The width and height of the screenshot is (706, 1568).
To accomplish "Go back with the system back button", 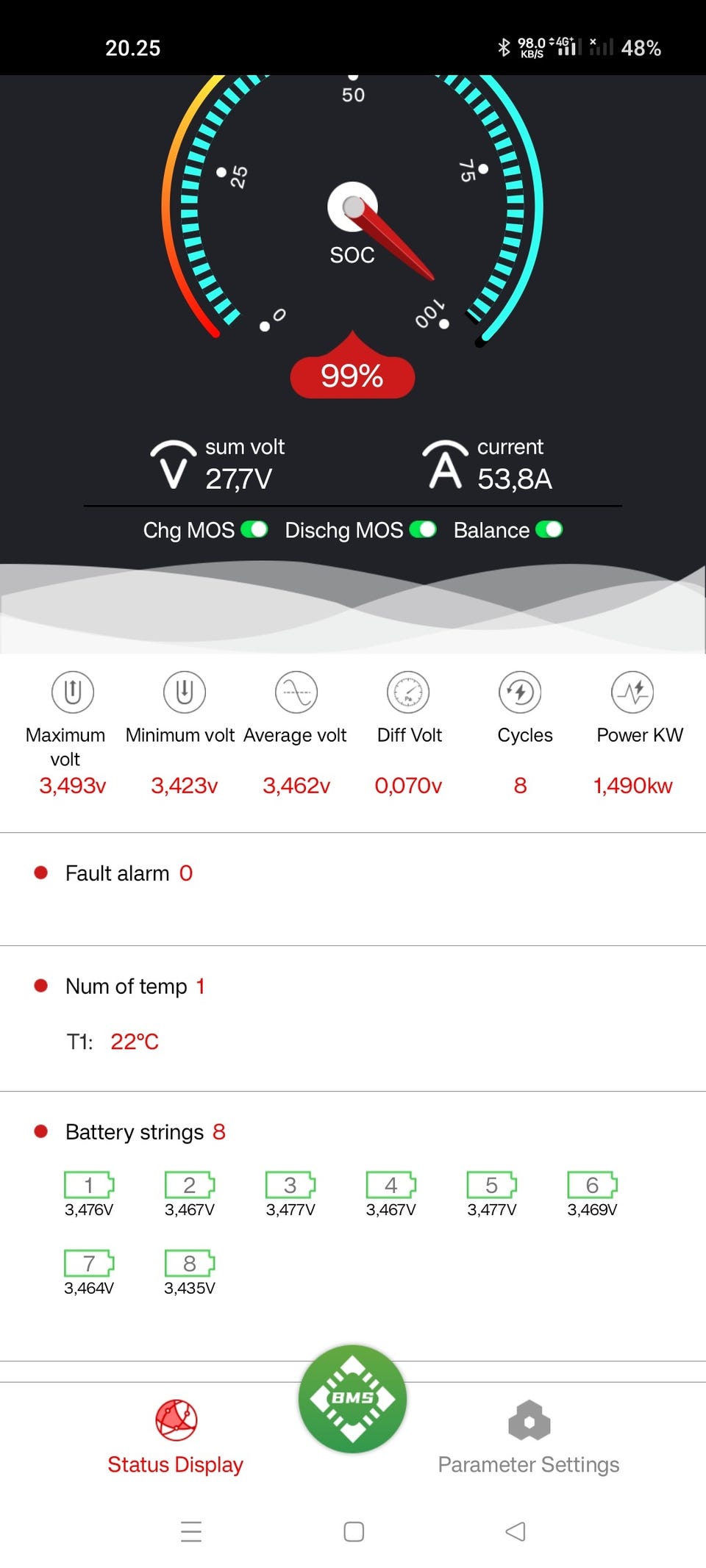I will (x=516, y=1531).
